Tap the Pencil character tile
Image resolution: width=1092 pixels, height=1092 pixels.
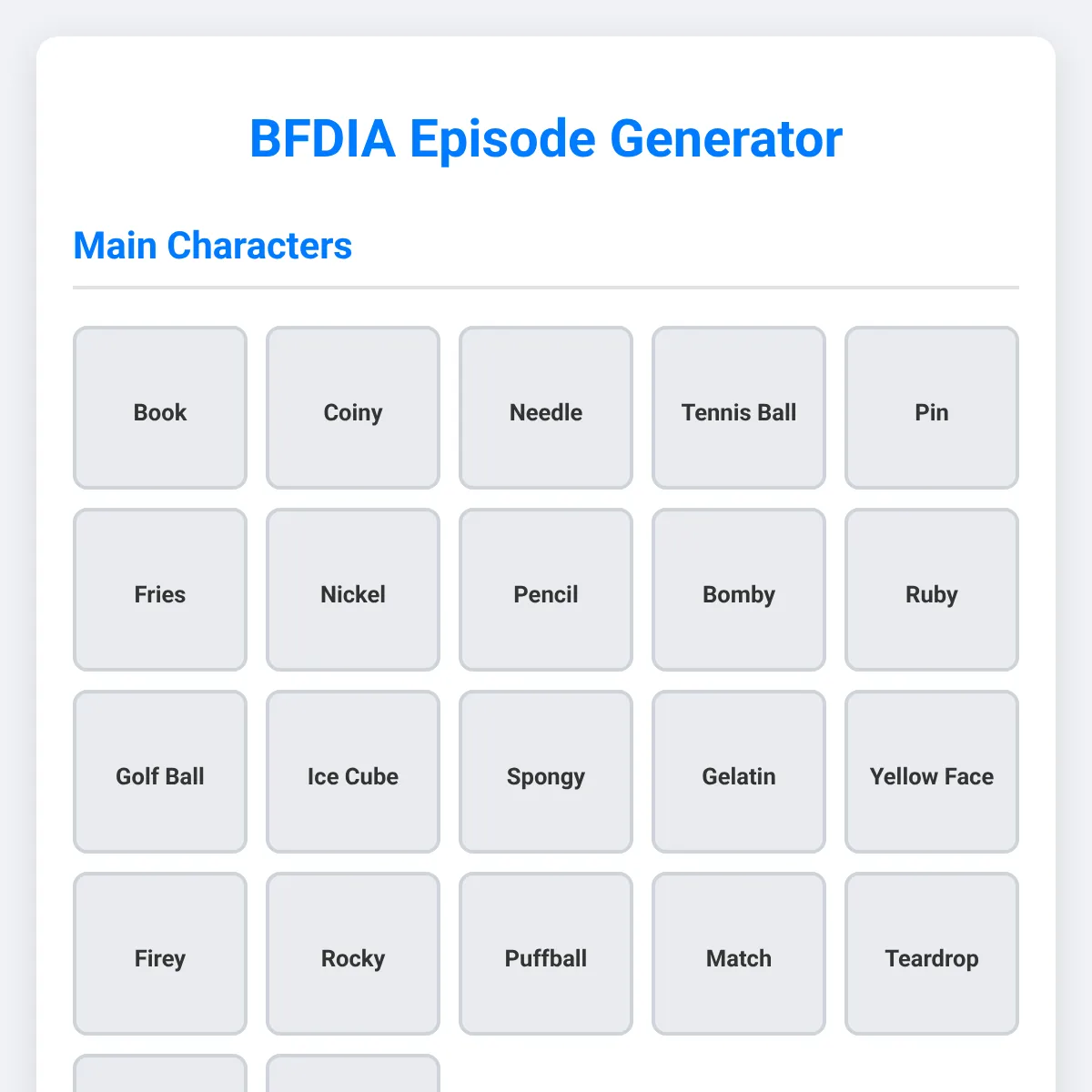pyautogui.click(x=546, y=590)
